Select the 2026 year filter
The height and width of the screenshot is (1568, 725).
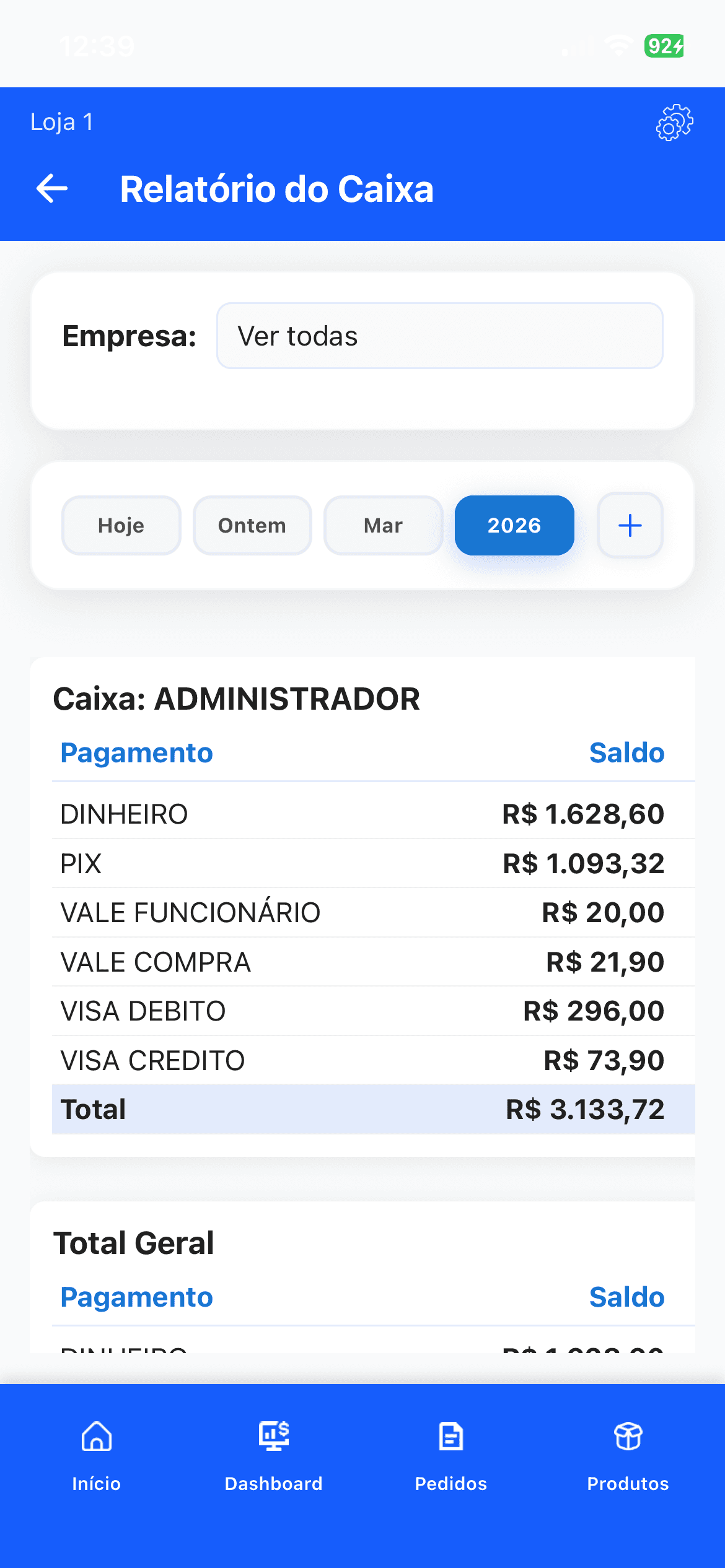(x=514, y=525)
